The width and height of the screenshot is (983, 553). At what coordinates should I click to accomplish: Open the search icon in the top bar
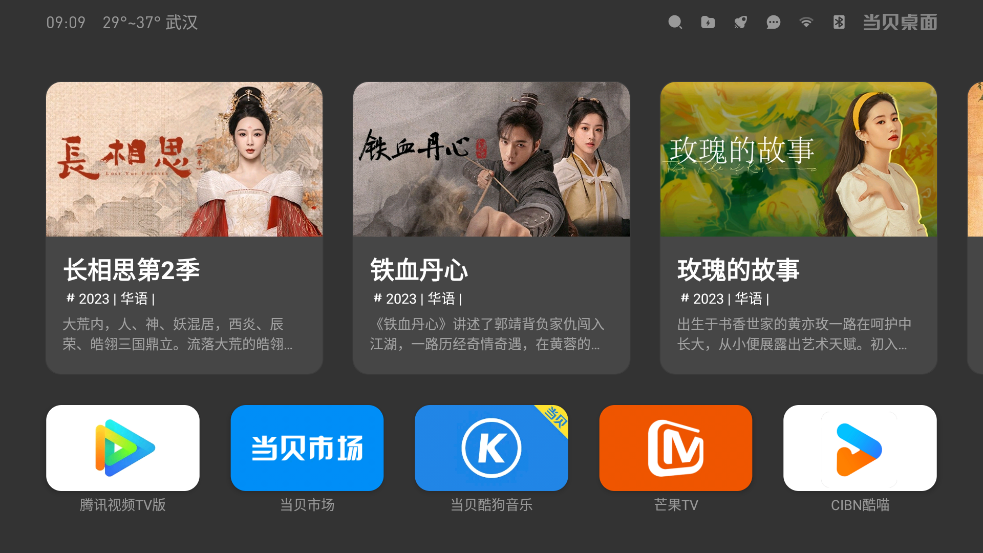[x=676, y=22]
